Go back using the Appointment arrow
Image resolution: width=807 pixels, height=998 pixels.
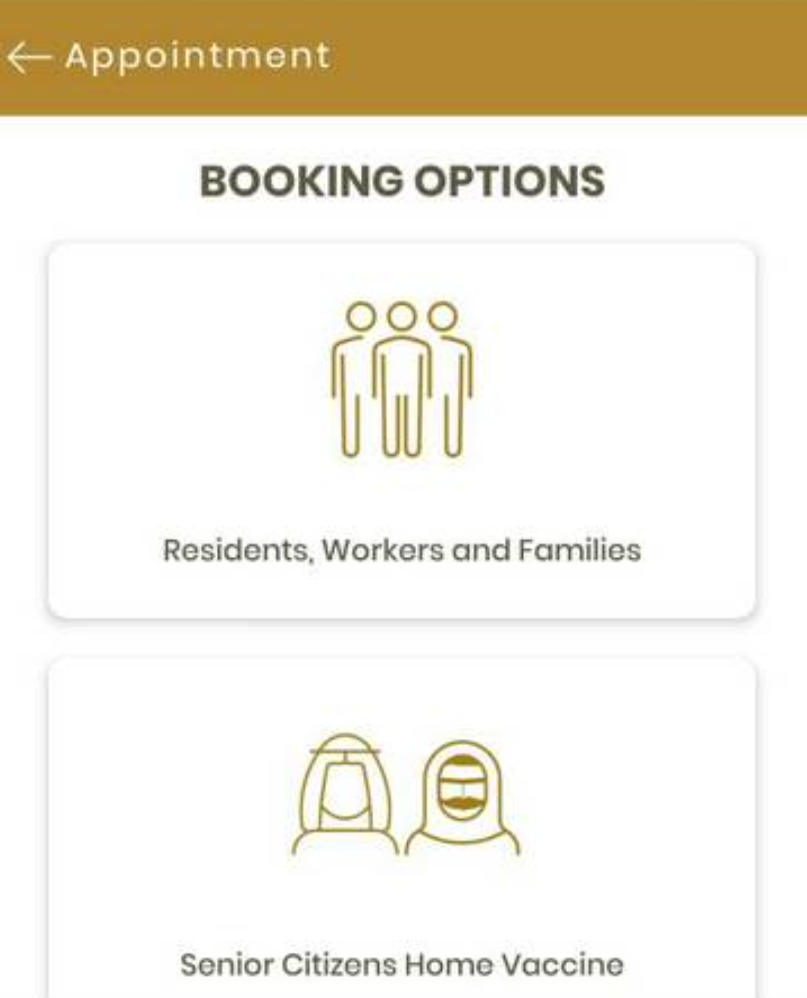click(28, 57)
